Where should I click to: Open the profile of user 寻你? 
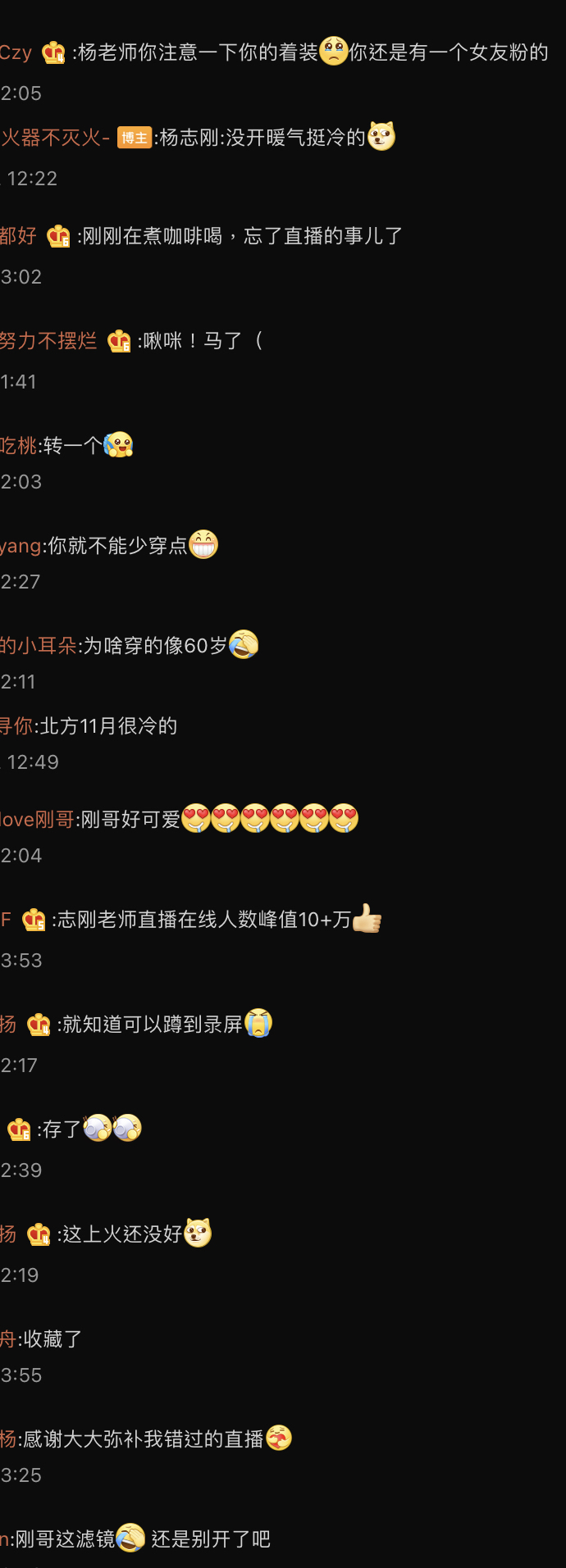click(x=16, y=726)
